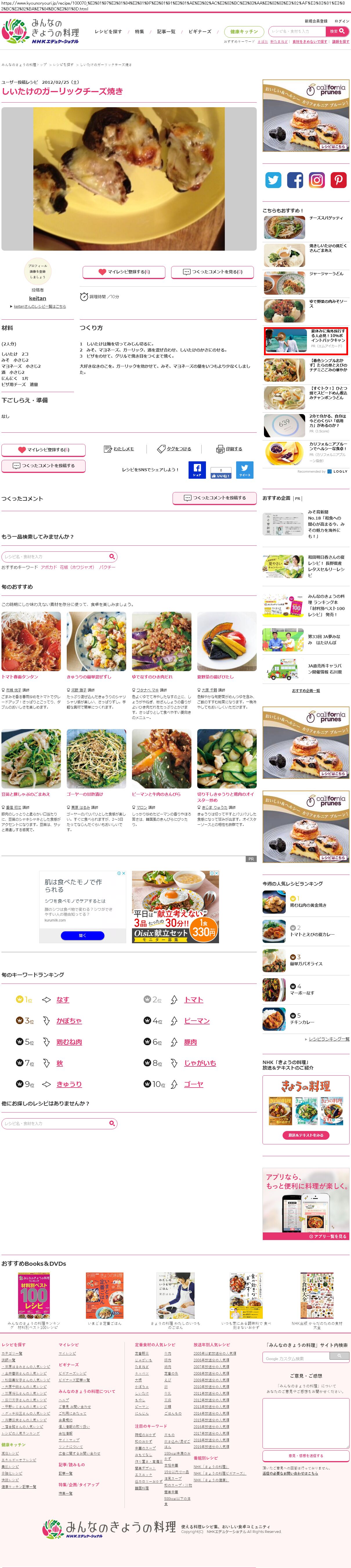View cooked comments via つくったコメントを見る
The height and width of the screenshot is (1568, 351).
212,272
